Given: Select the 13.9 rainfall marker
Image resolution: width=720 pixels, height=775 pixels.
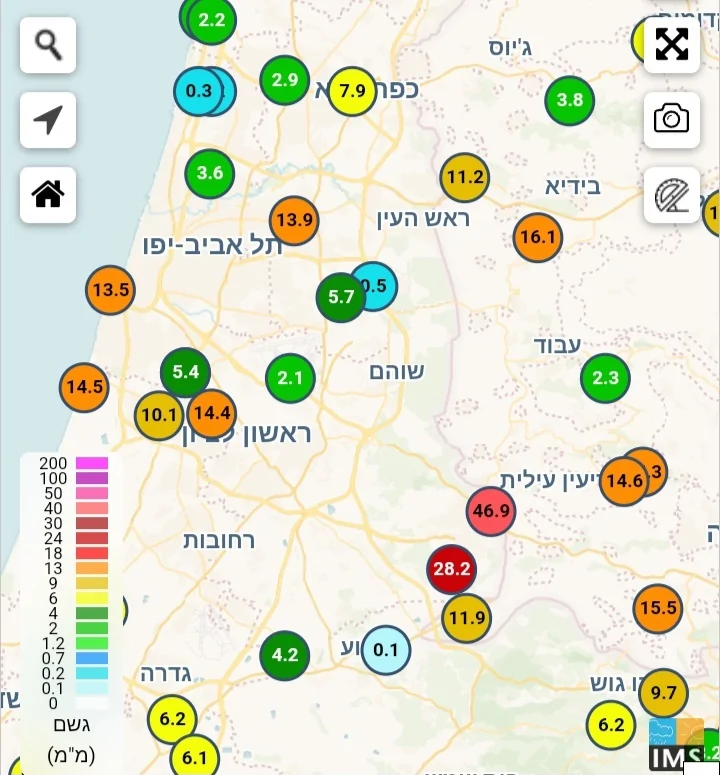Looking at the screenshot, I should (294, 221).
